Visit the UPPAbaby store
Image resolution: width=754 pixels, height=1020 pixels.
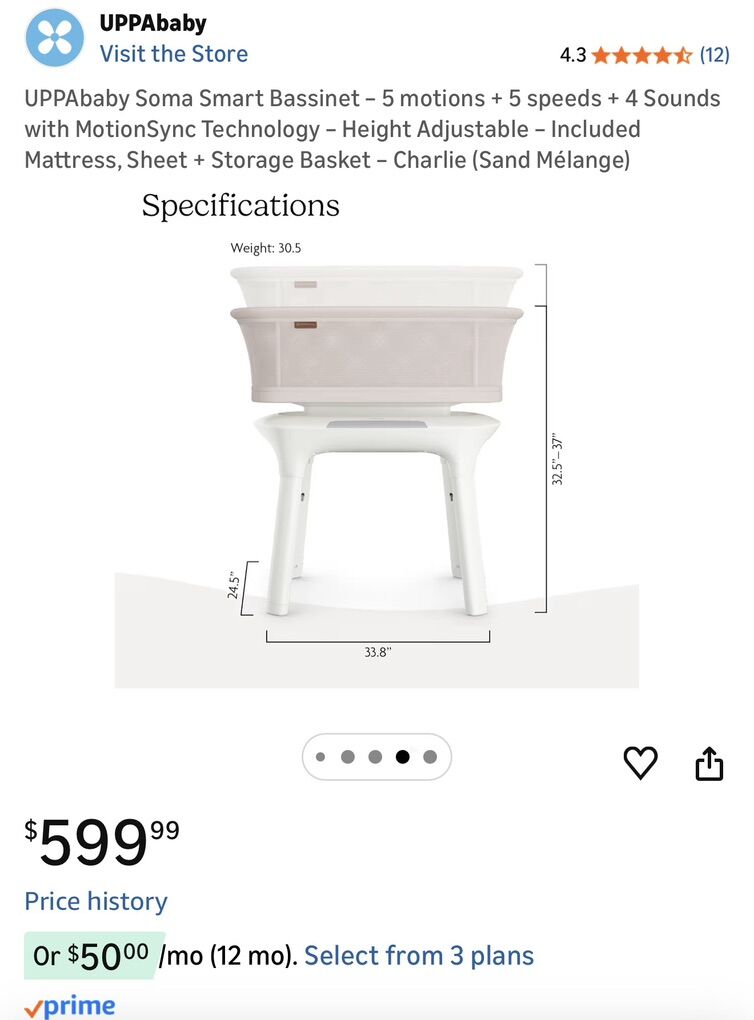coord(173,54)
